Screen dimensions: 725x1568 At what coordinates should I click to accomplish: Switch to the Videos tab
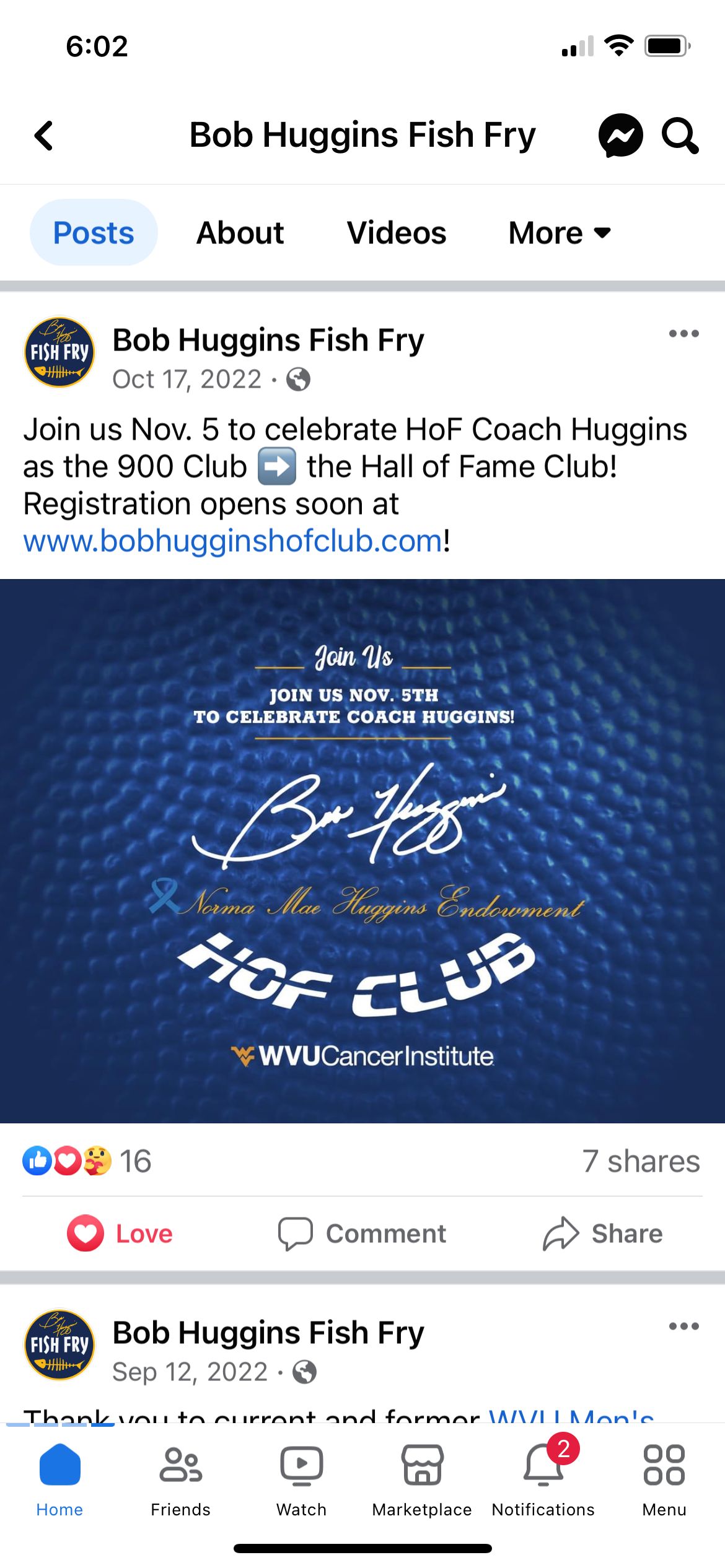point(396,233)
